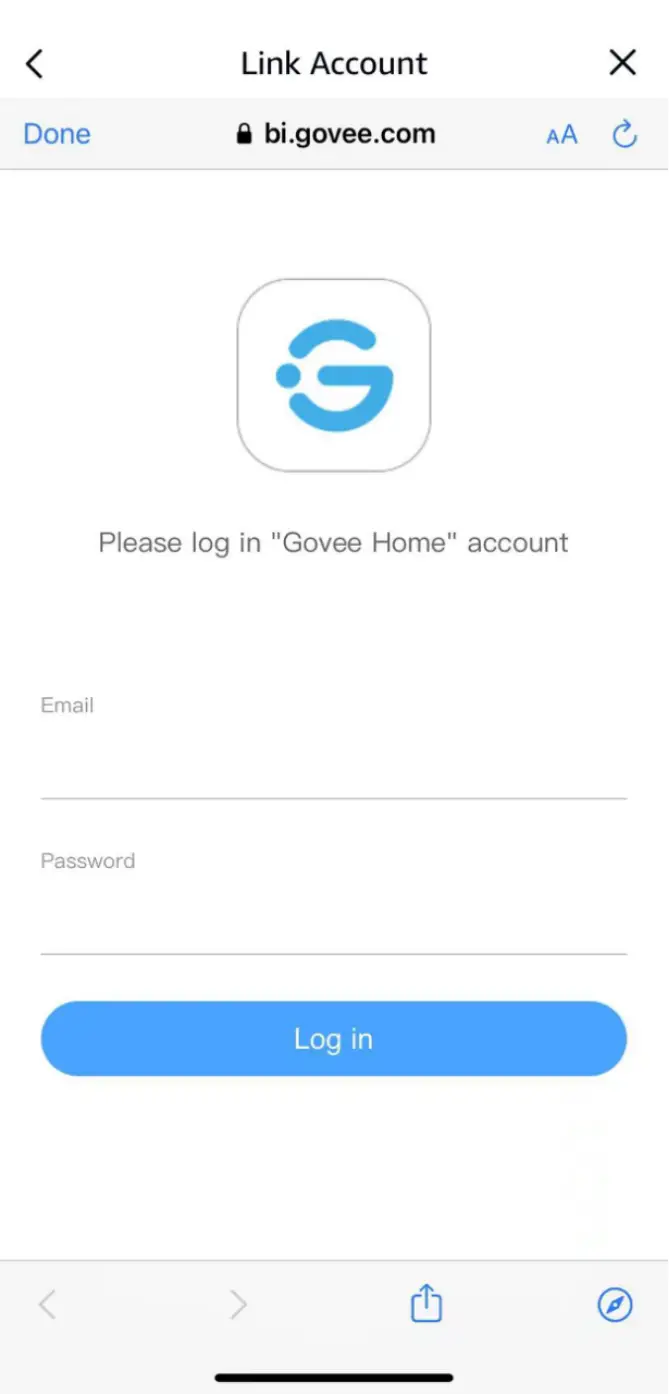Viewport: 669px width, 1394px height.
Task: Log in to the Govee Home account
Action: click(x=333, y=1039)
